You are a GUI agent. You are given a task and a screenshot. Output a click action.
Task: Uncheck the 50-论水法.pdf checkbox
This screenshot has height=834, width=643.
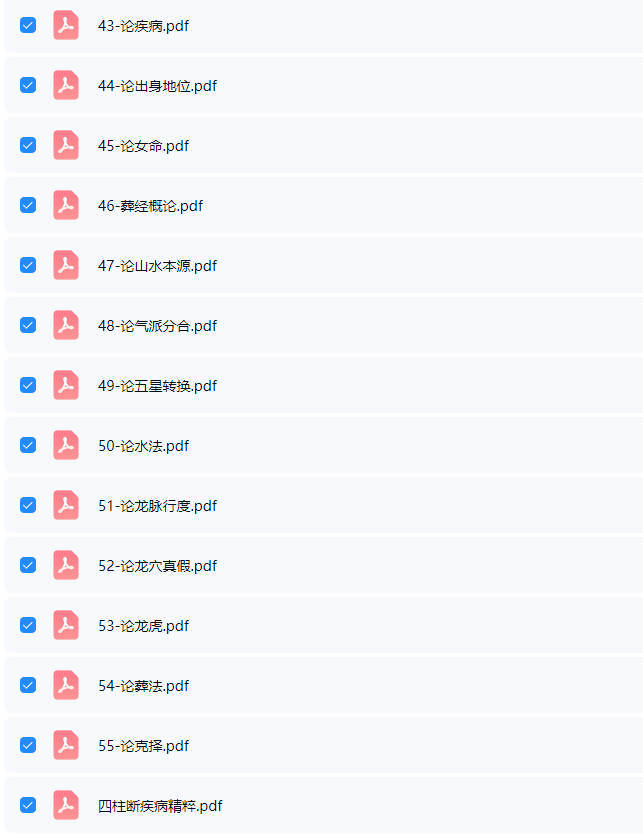28,445
